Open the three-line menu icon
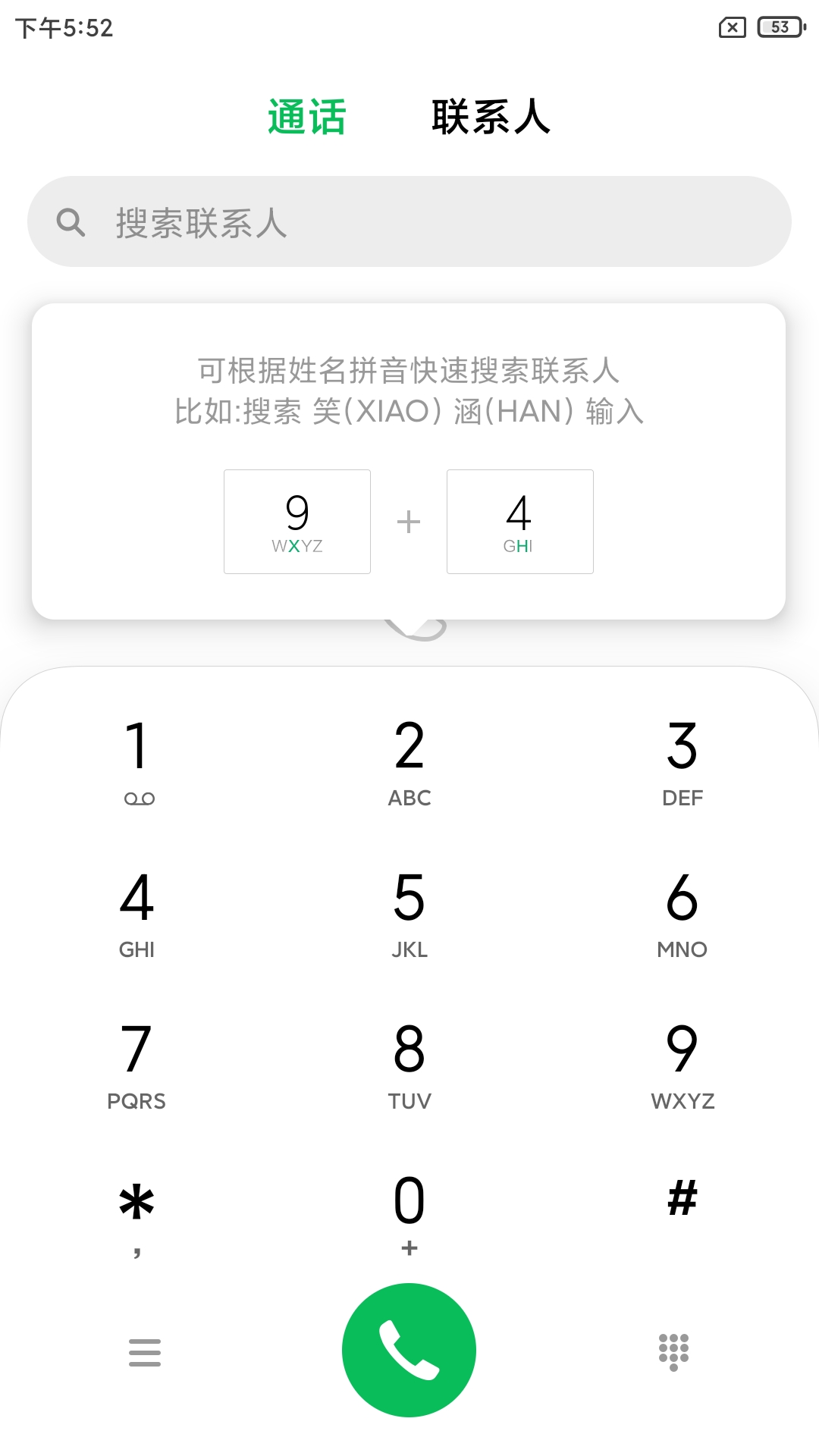Screen dimensions: 819x1456 145,1352
